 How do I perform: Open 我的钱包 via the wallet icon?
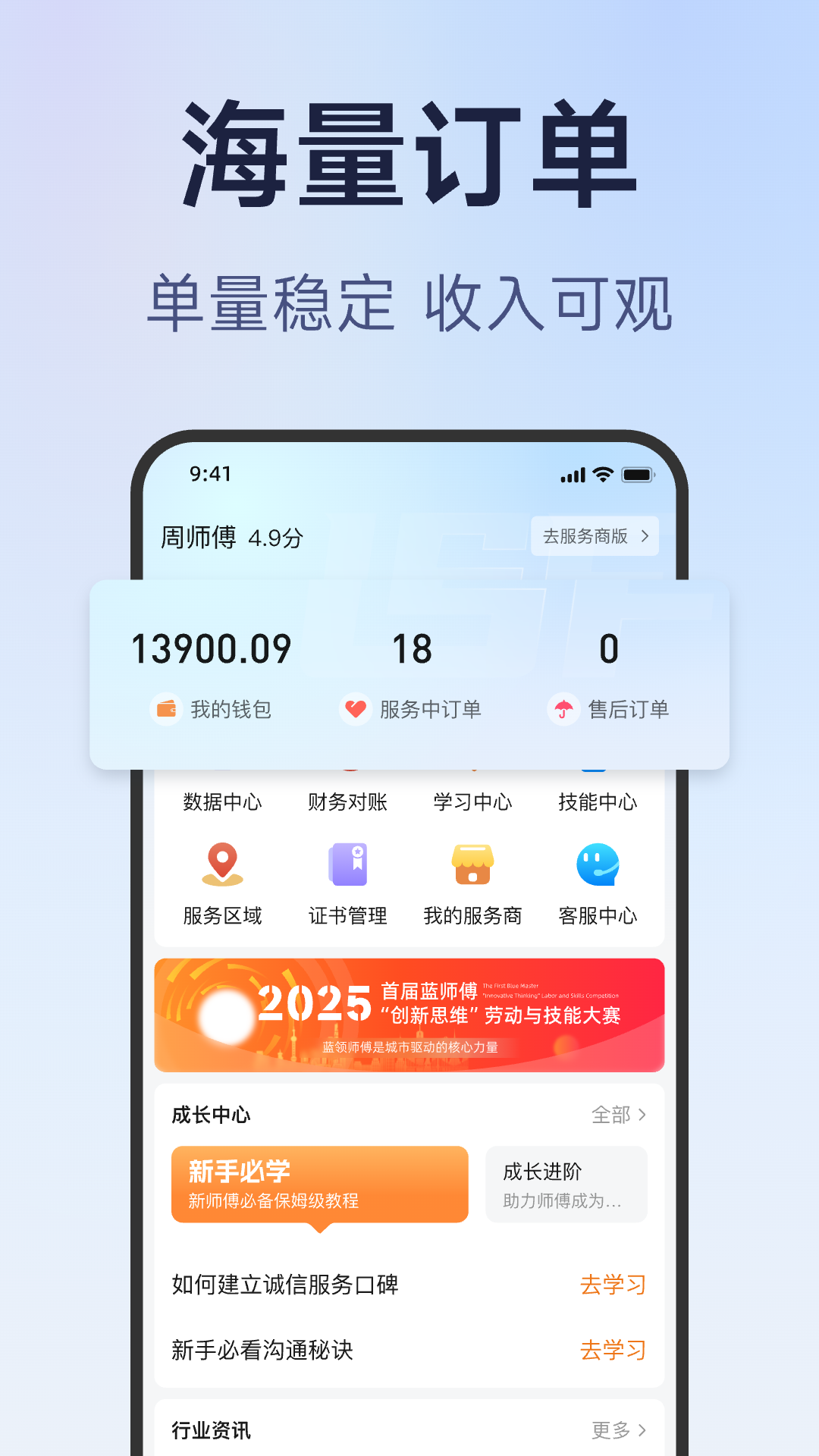click(165, 709)
